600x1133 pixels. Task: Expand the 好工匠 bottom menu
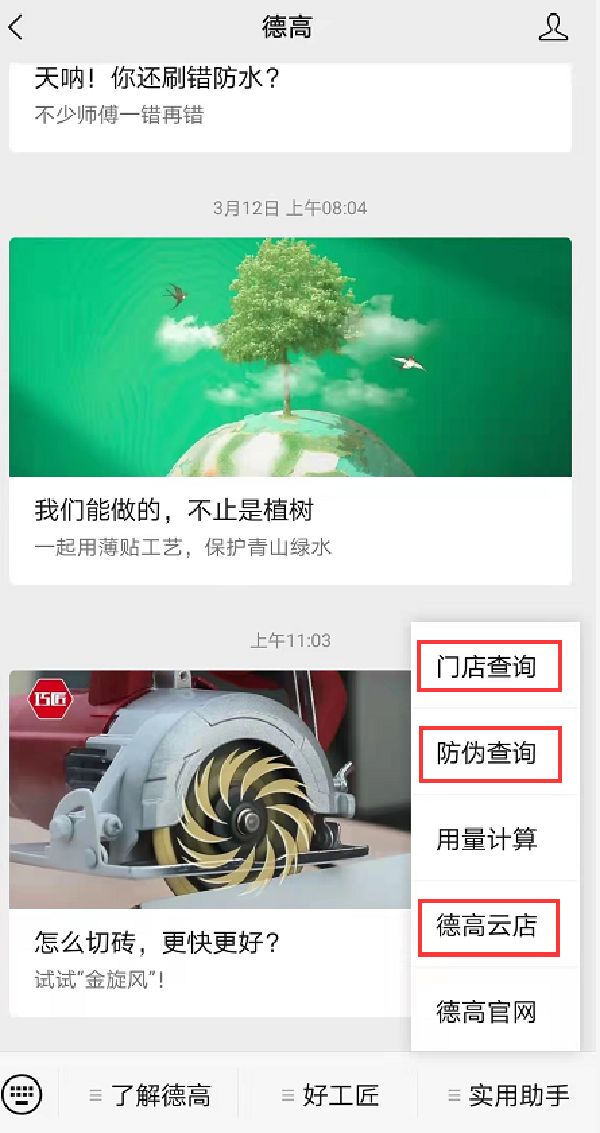[330, 1095]
